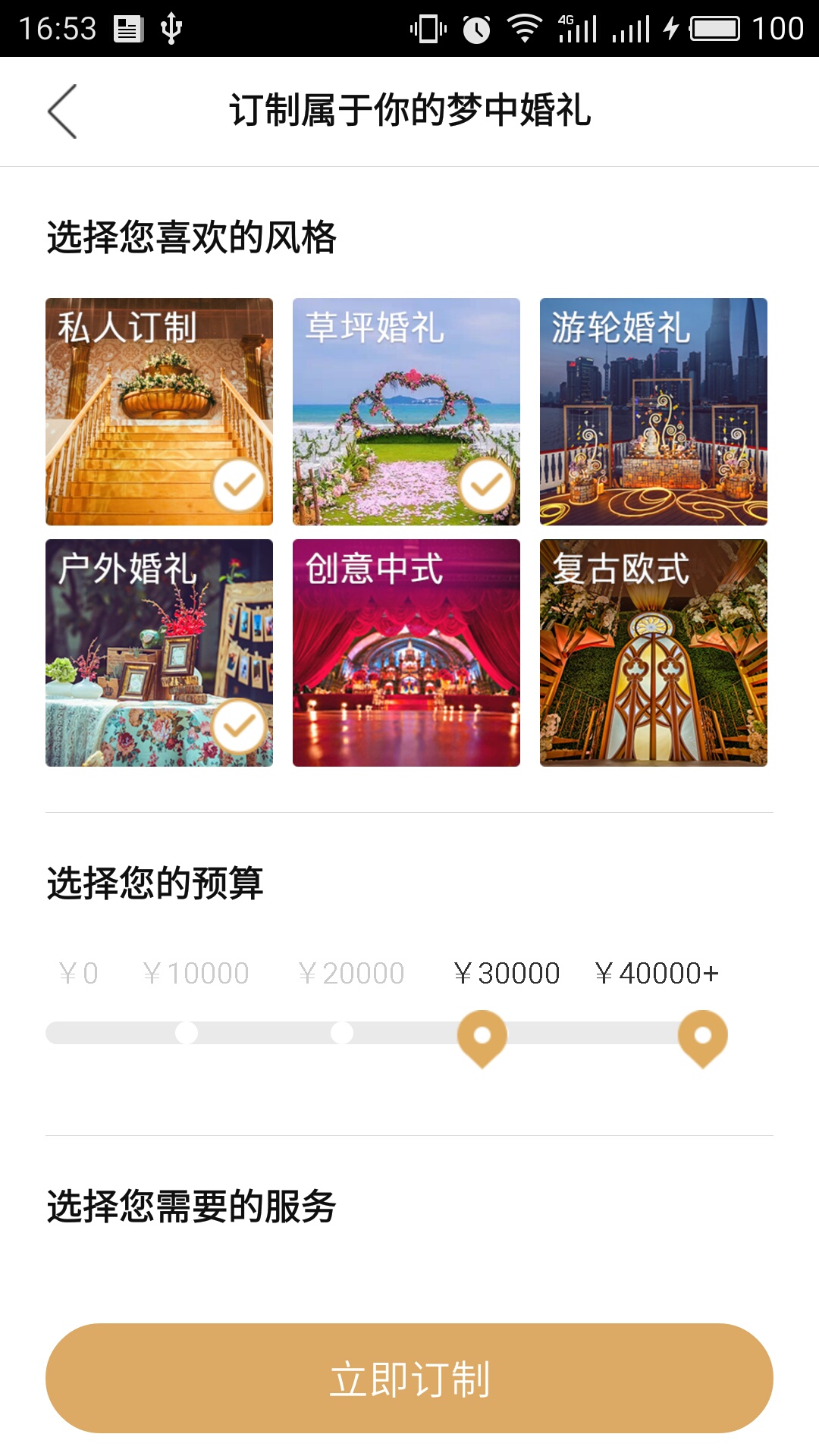The height and width of the screenshot is (1456, 819).
Task: Click the 私人订制 style thumbnail image
Action: (x=159, y=410)
